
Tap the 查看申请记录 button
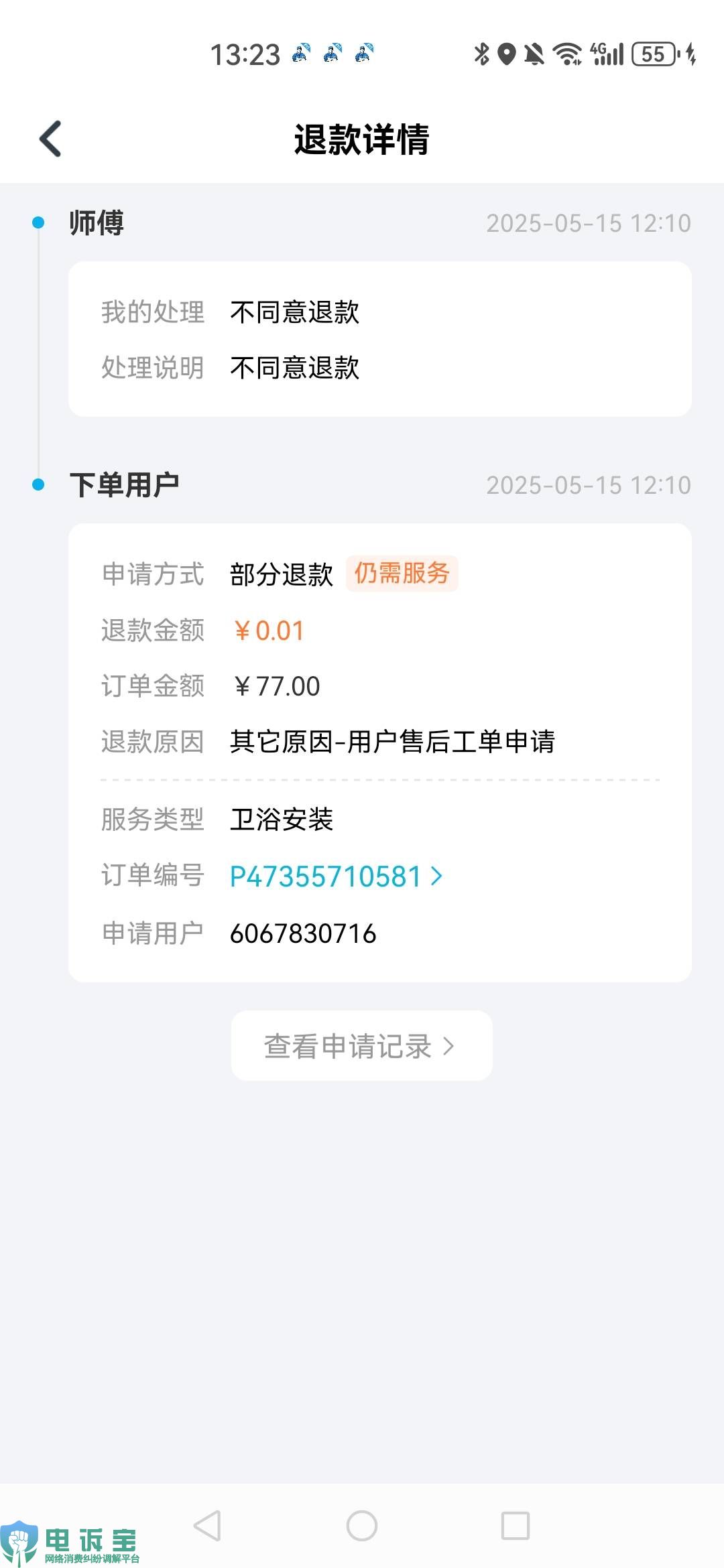[x=361, y=1046]
